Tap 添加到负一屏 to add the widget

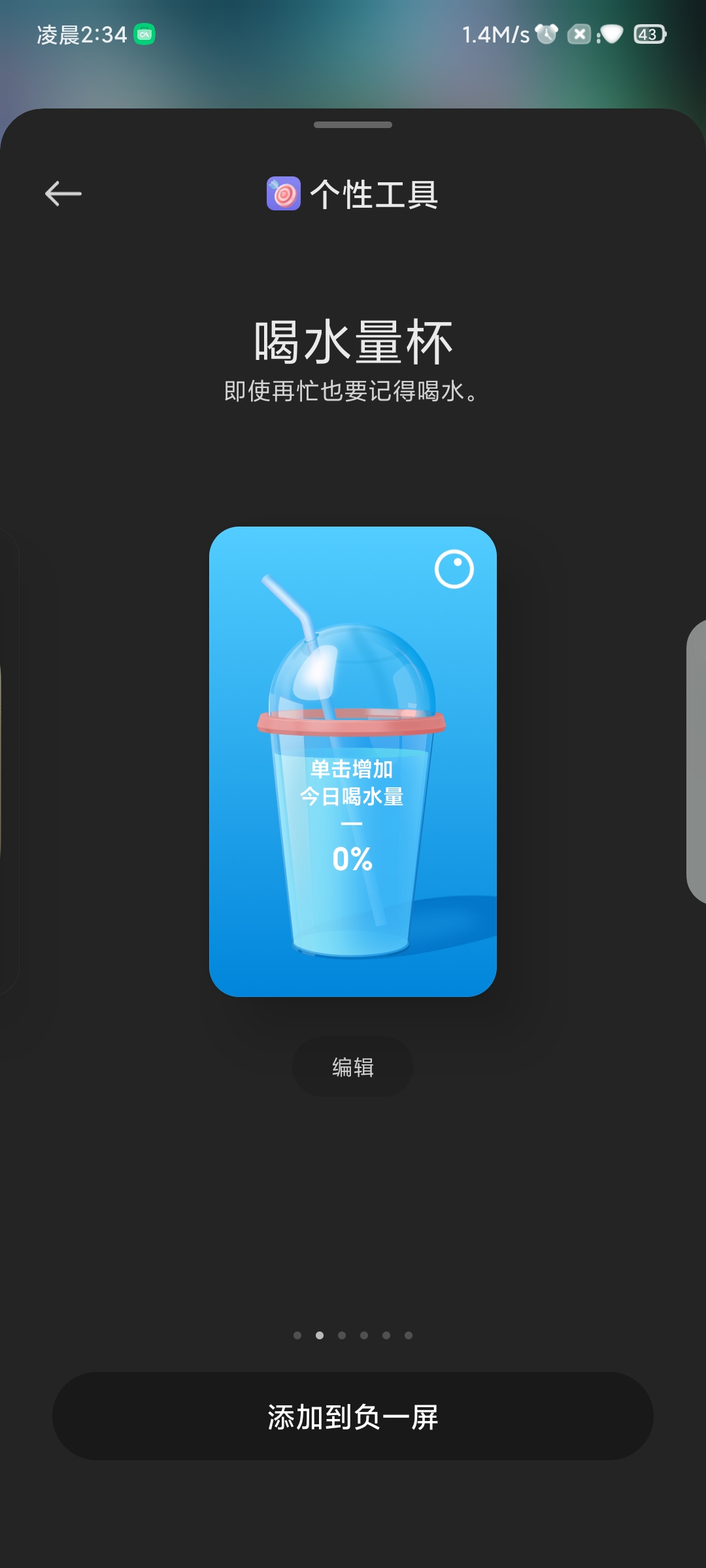pyautogui.click(x=353, y=1416)
